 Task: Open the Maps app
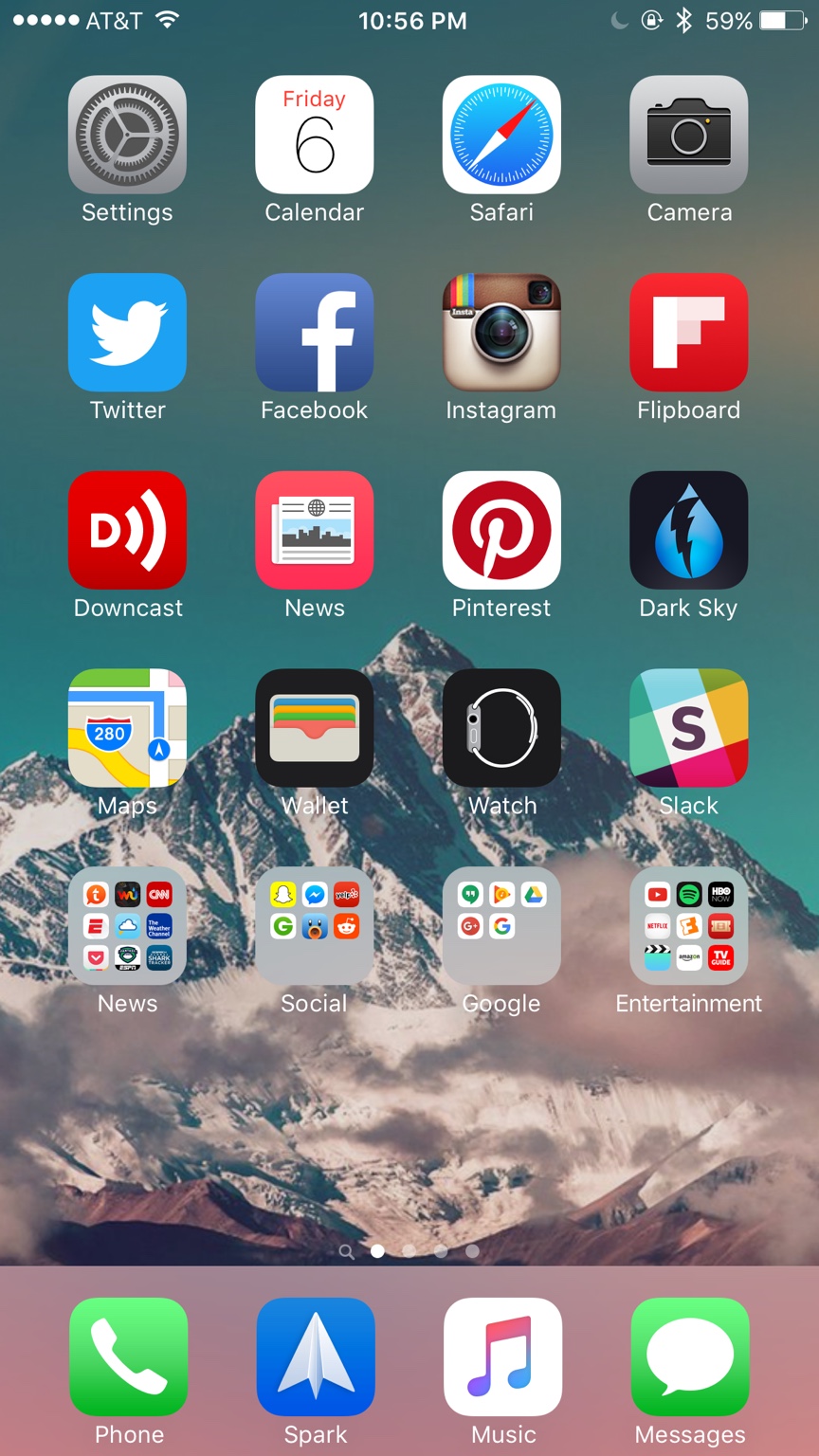tap(127, 728)
